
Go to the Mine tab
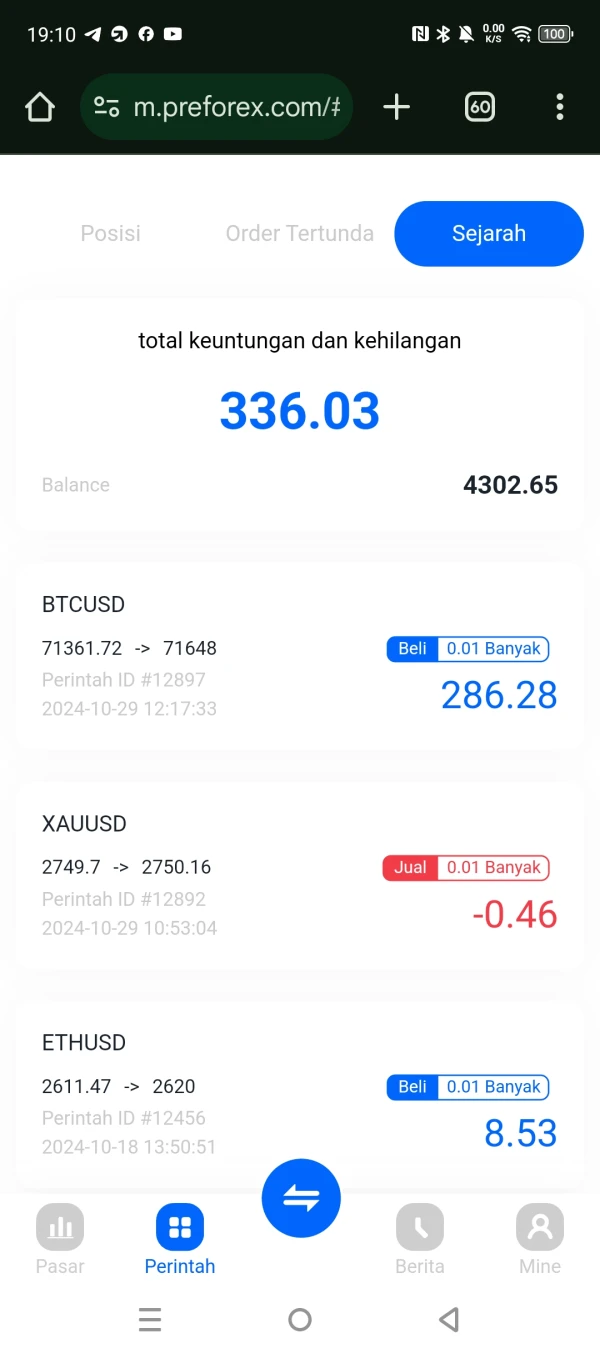[540, 1240]
